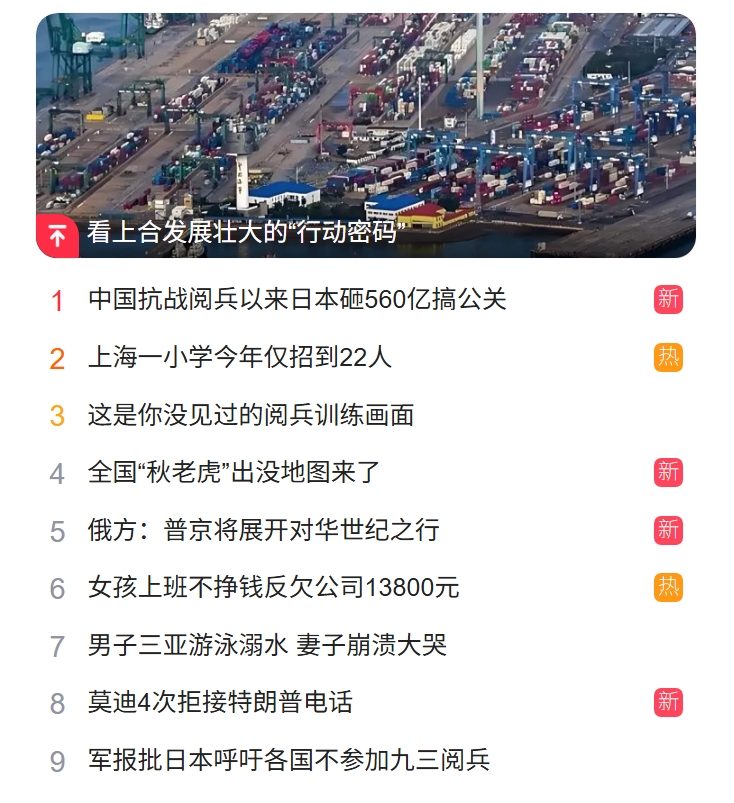Click the red pin icon on the banner
This screenshot has height=803, width=734.
coord(57,234)
